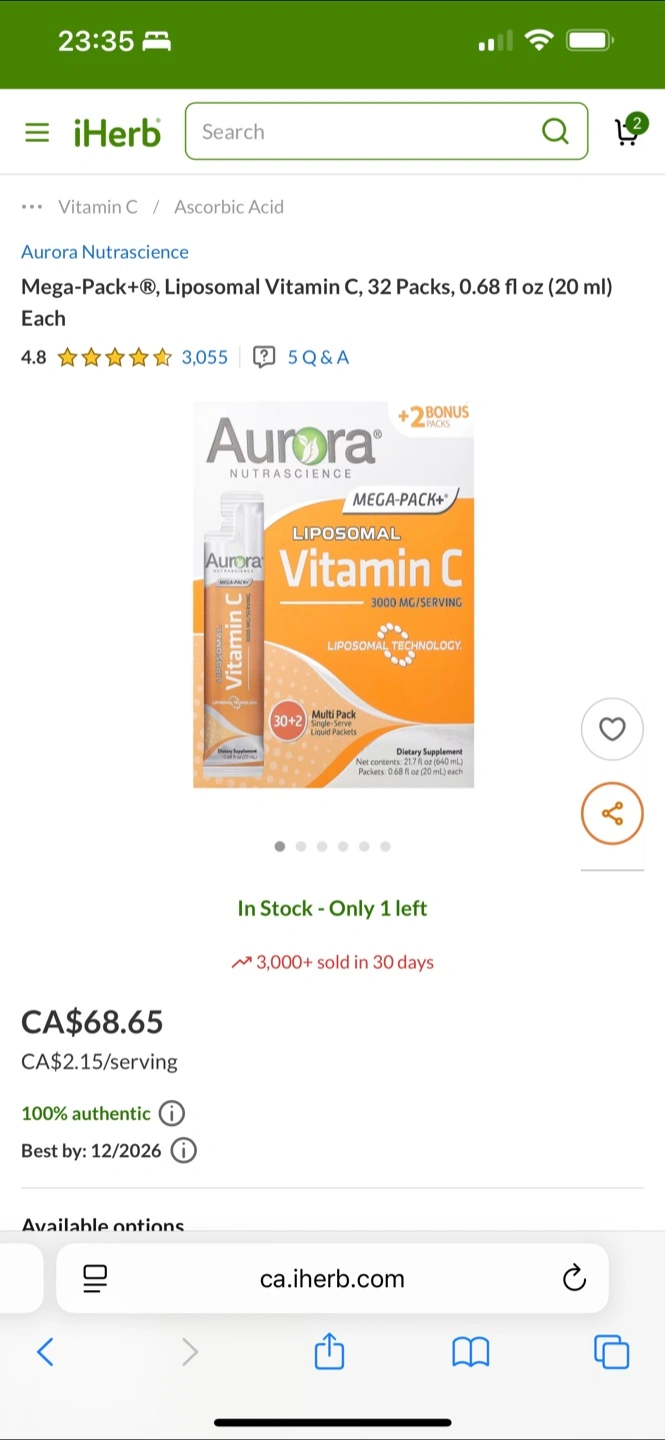The width and height of the screenshot is (665, 1440).
Task: Open Safari share sheet
Action: (329, 1351)
